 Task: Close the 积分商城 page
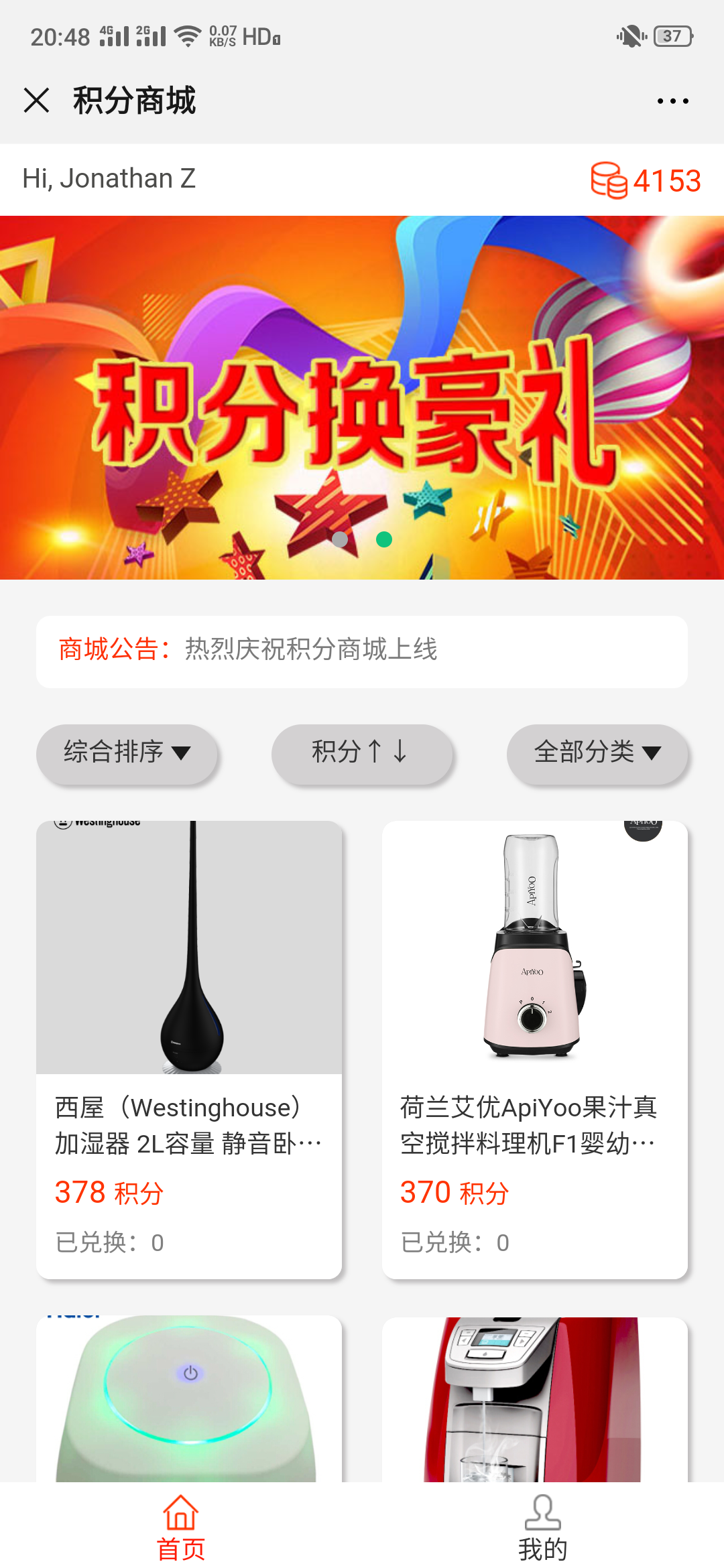tap(37, 101)
